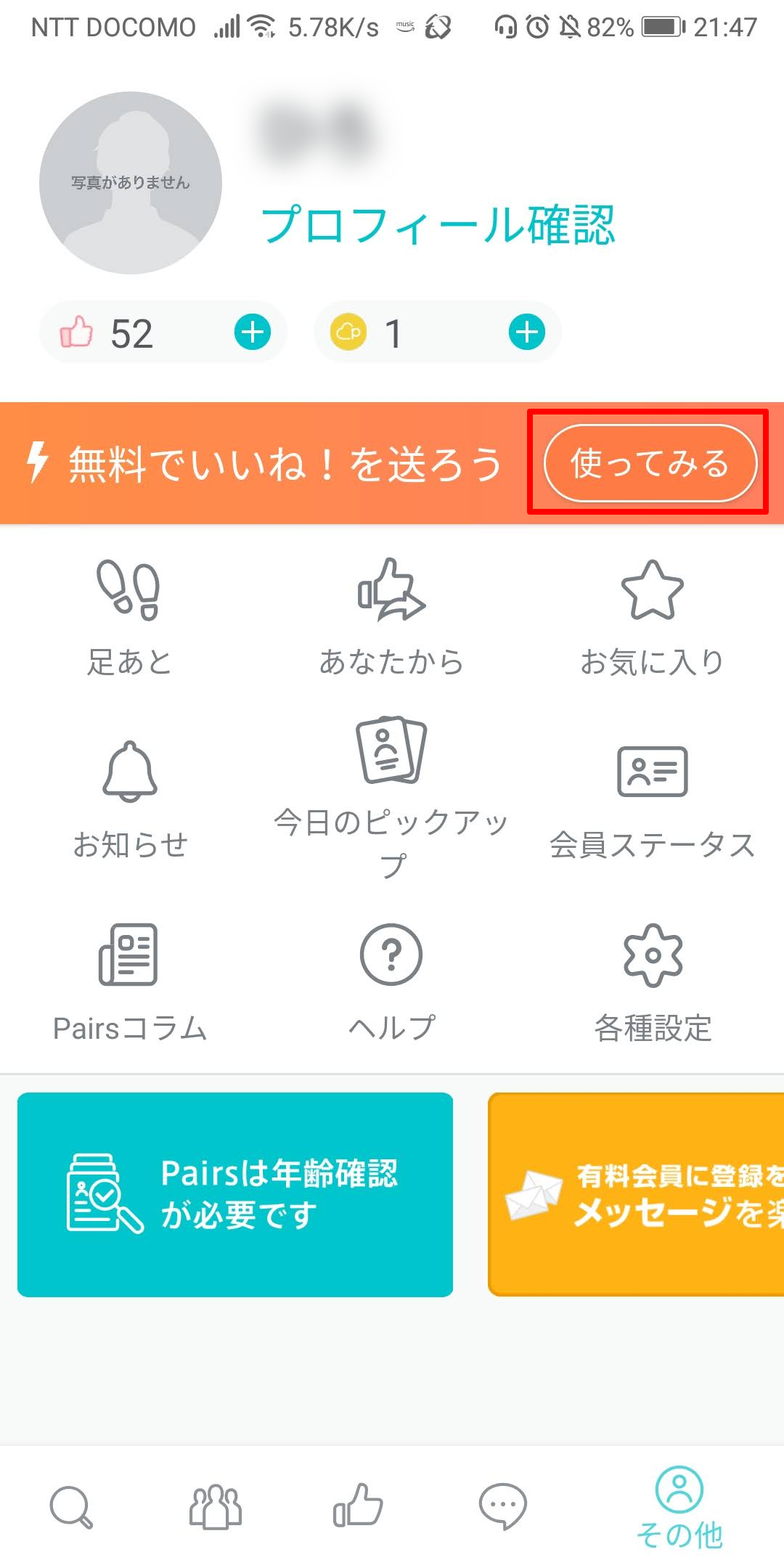Open Pairsコラム articles
784x1568 pixels.
(x=129, y=981)
